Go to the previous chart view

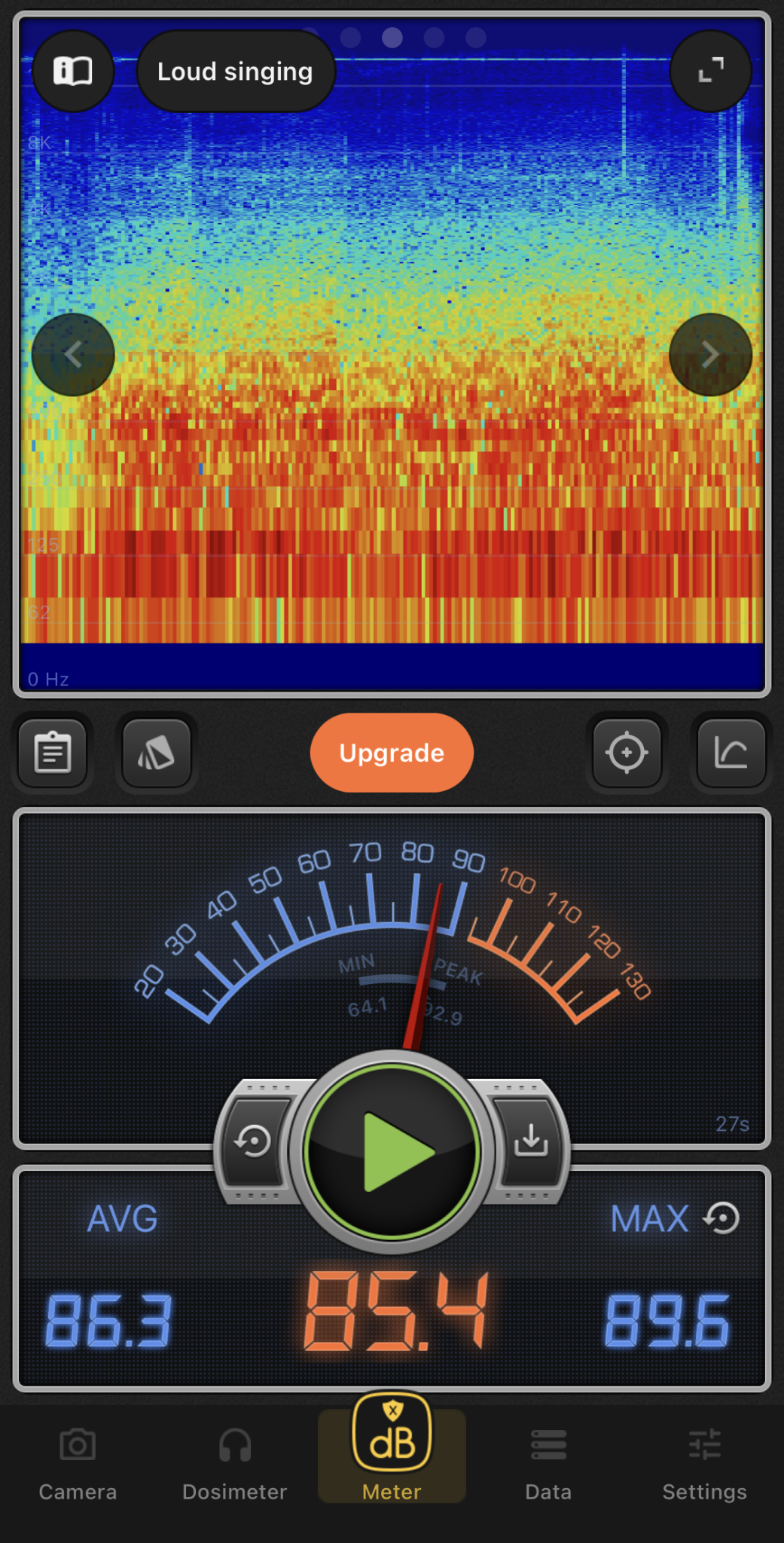click(x=72, y=354)
